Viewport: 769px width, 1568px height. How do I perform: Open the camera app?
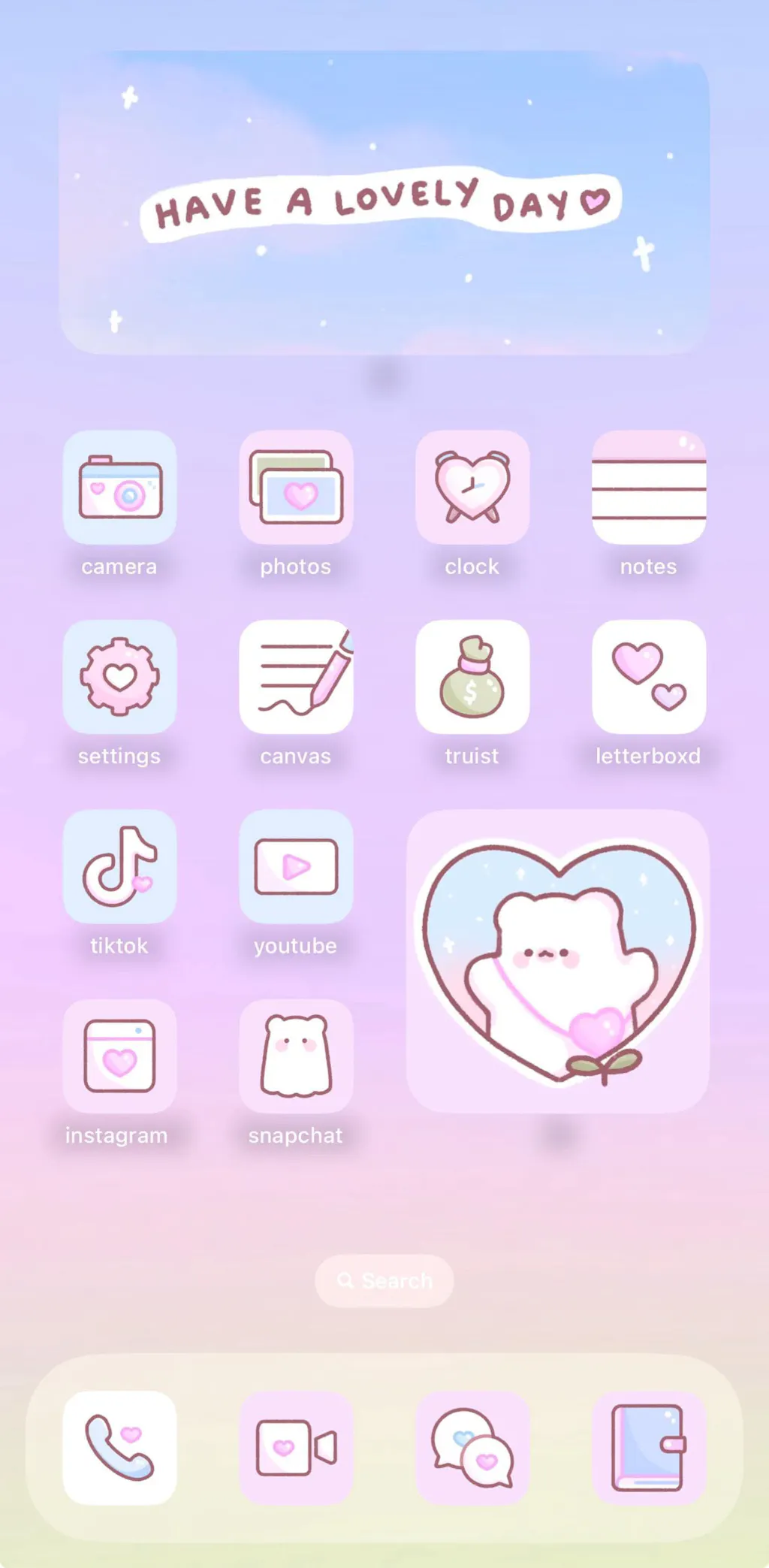coord(119,488)
